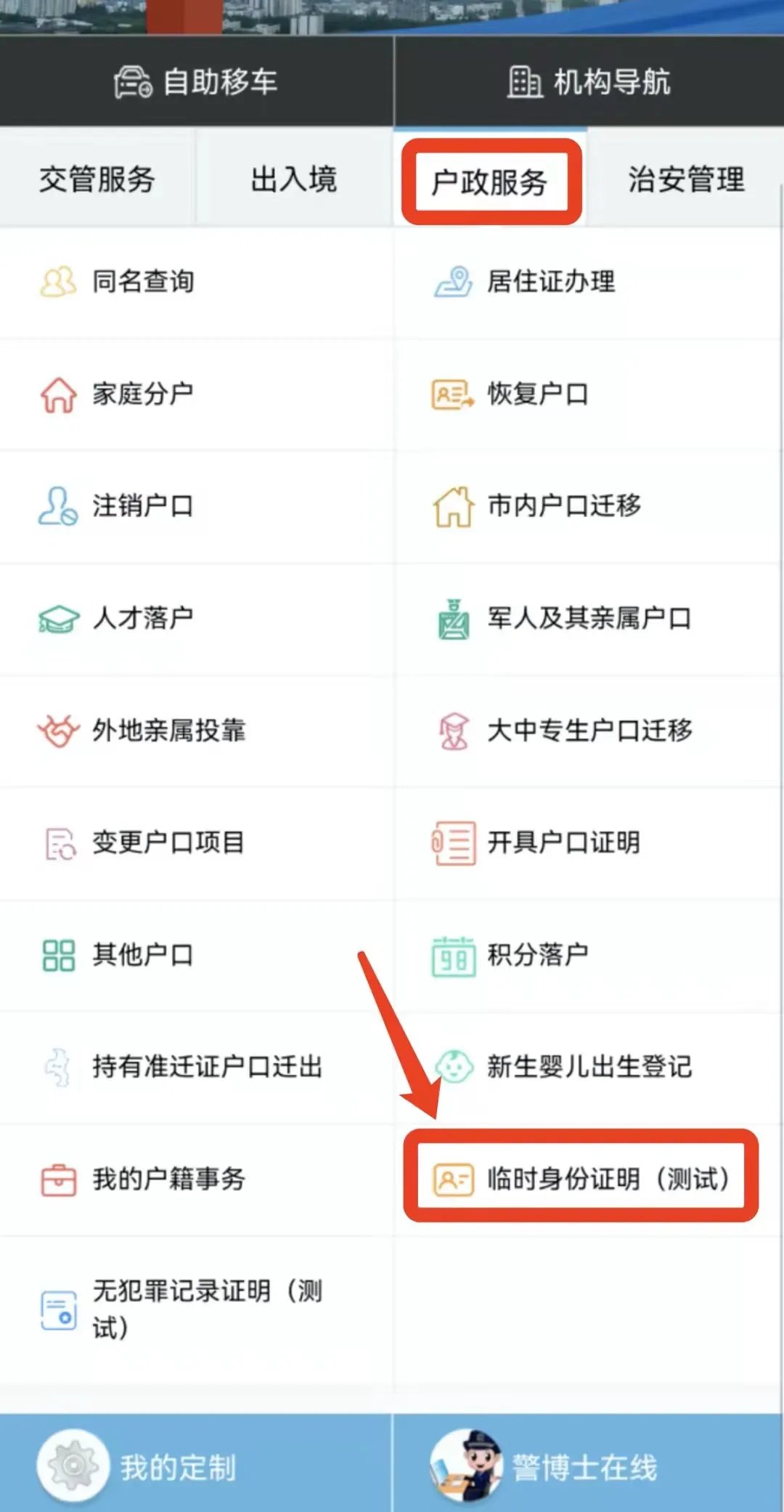Image resolution: width=784 pixels, height=1512 pixels.
Task: Open 同名查询 same-name lookup
Action: coord(144,282)
